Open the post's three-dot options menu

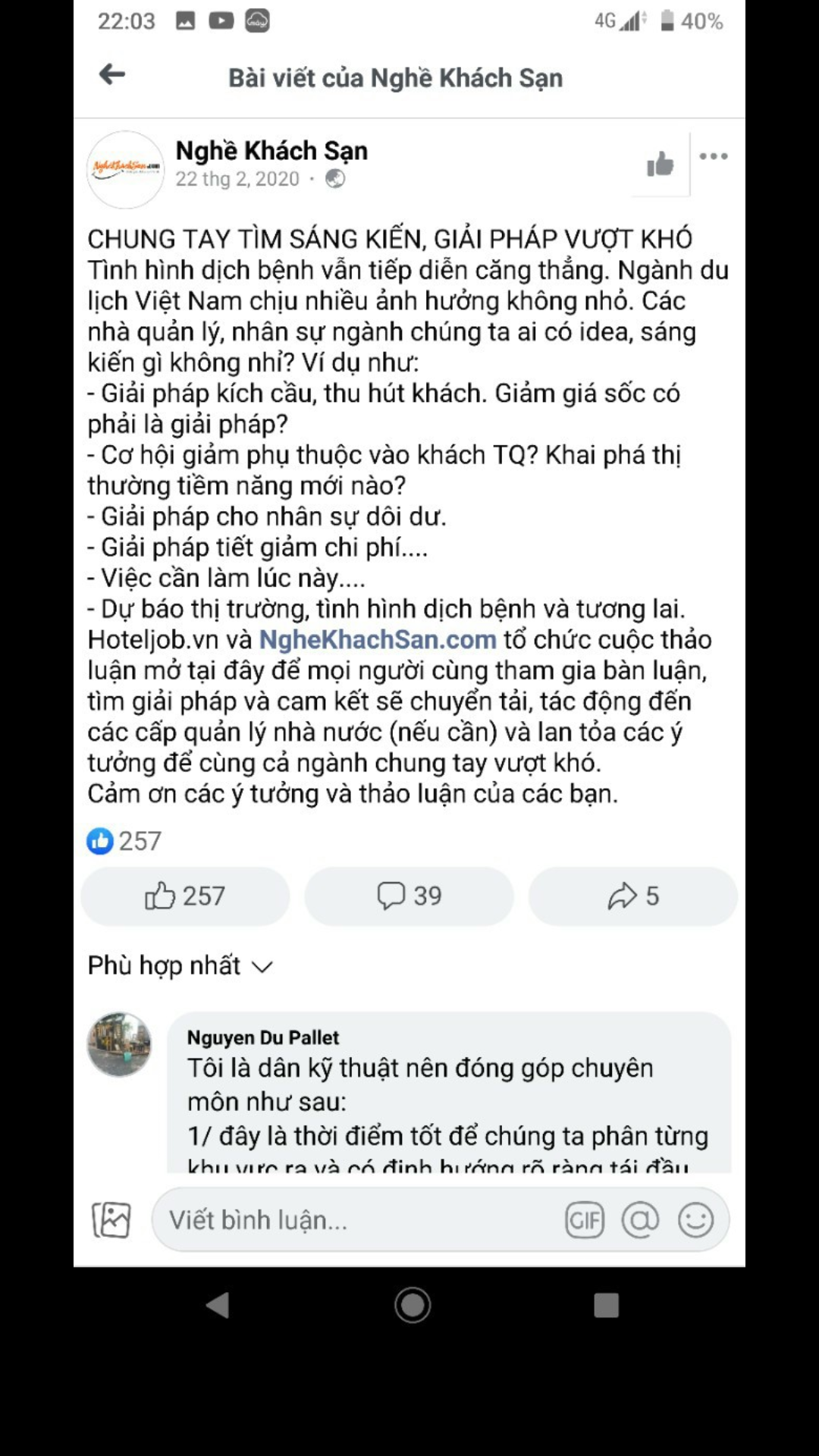point(714,156)
